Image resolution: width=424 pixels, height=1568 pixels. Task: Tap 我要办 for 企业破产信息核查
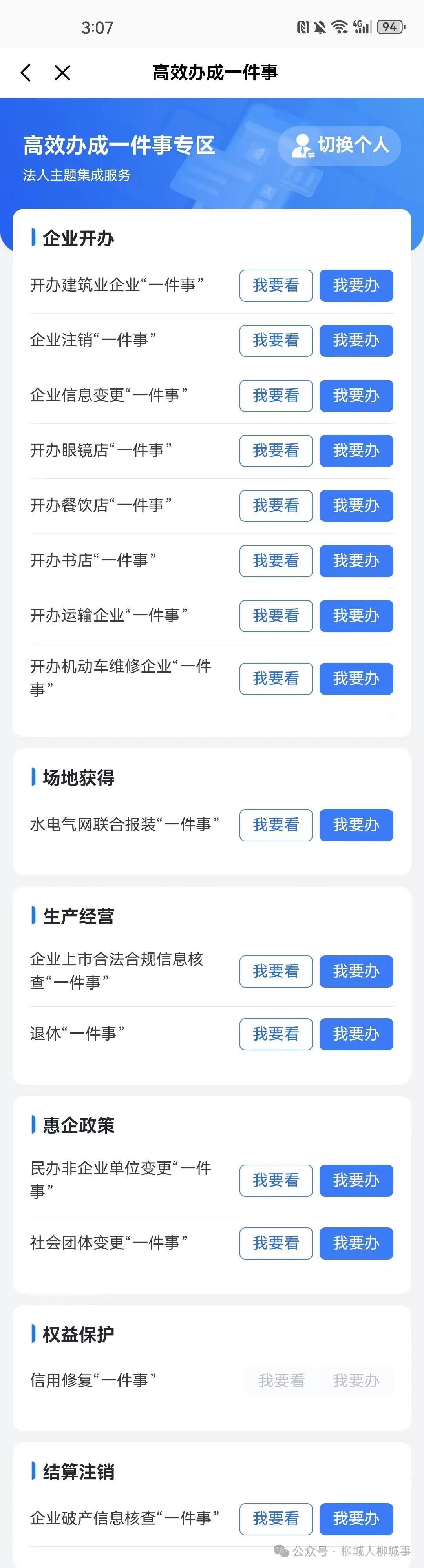point(356,1519)
